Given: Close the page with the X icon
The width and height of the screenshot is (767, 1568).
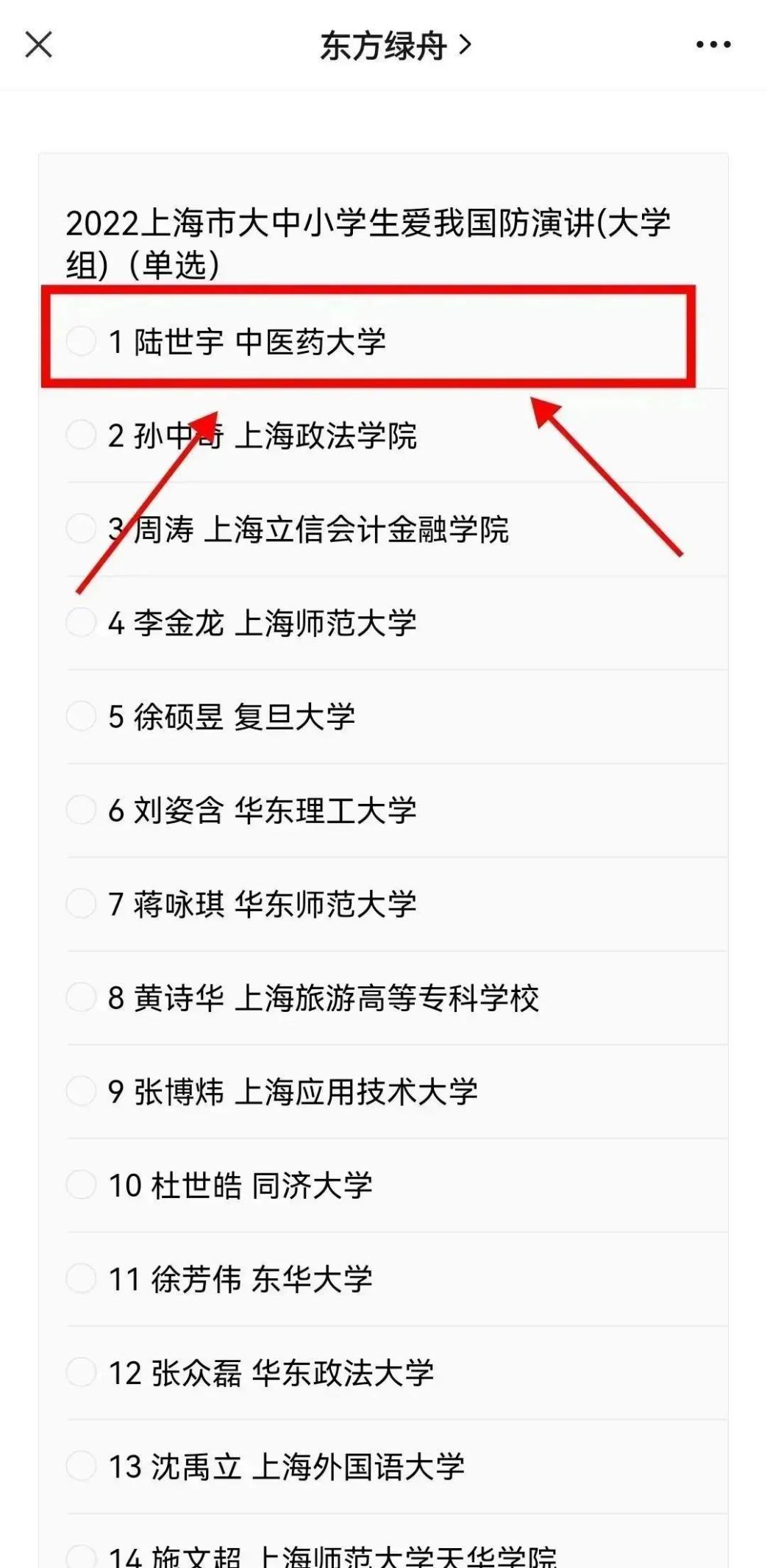Looking at the screenshot, I should pyautogui.click(x=39, y=45).
